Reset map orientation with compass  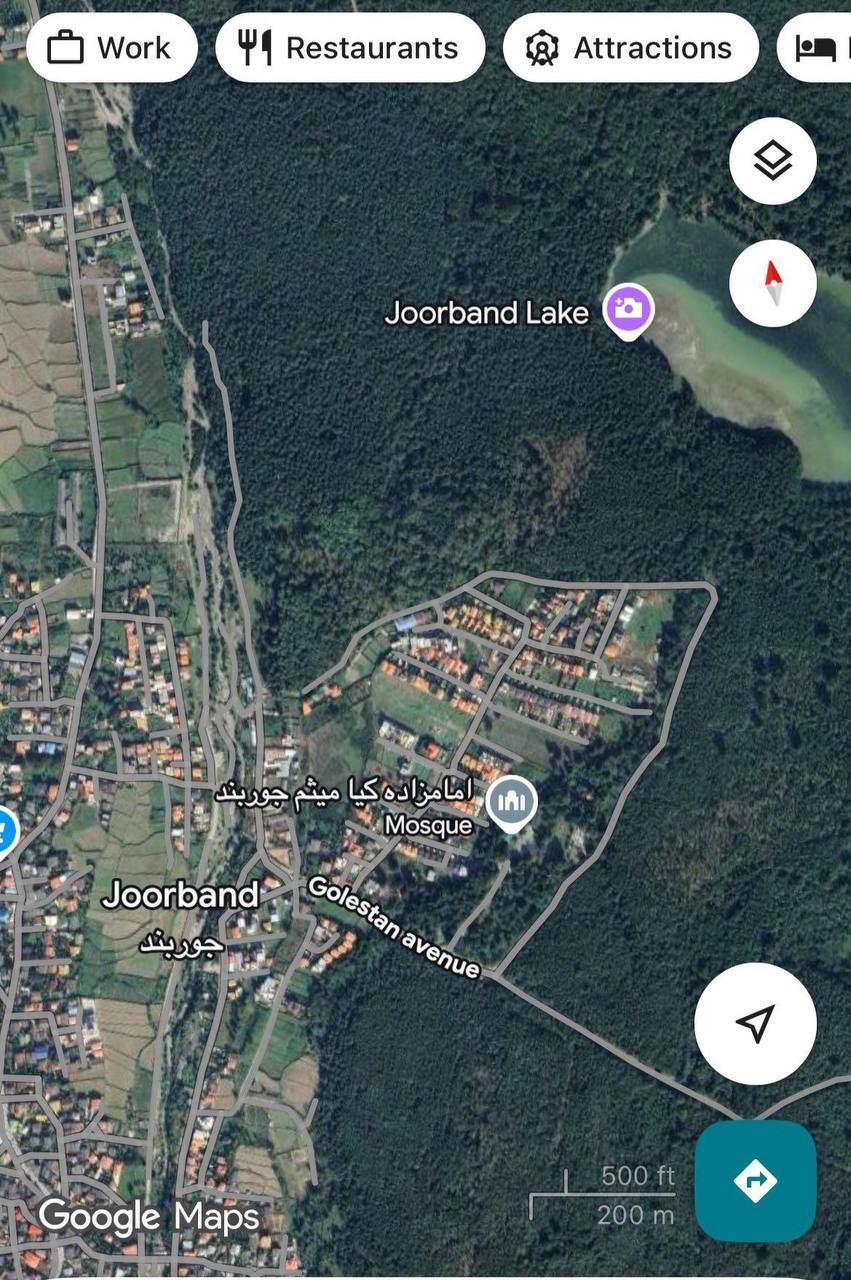(x=772, y=283)
